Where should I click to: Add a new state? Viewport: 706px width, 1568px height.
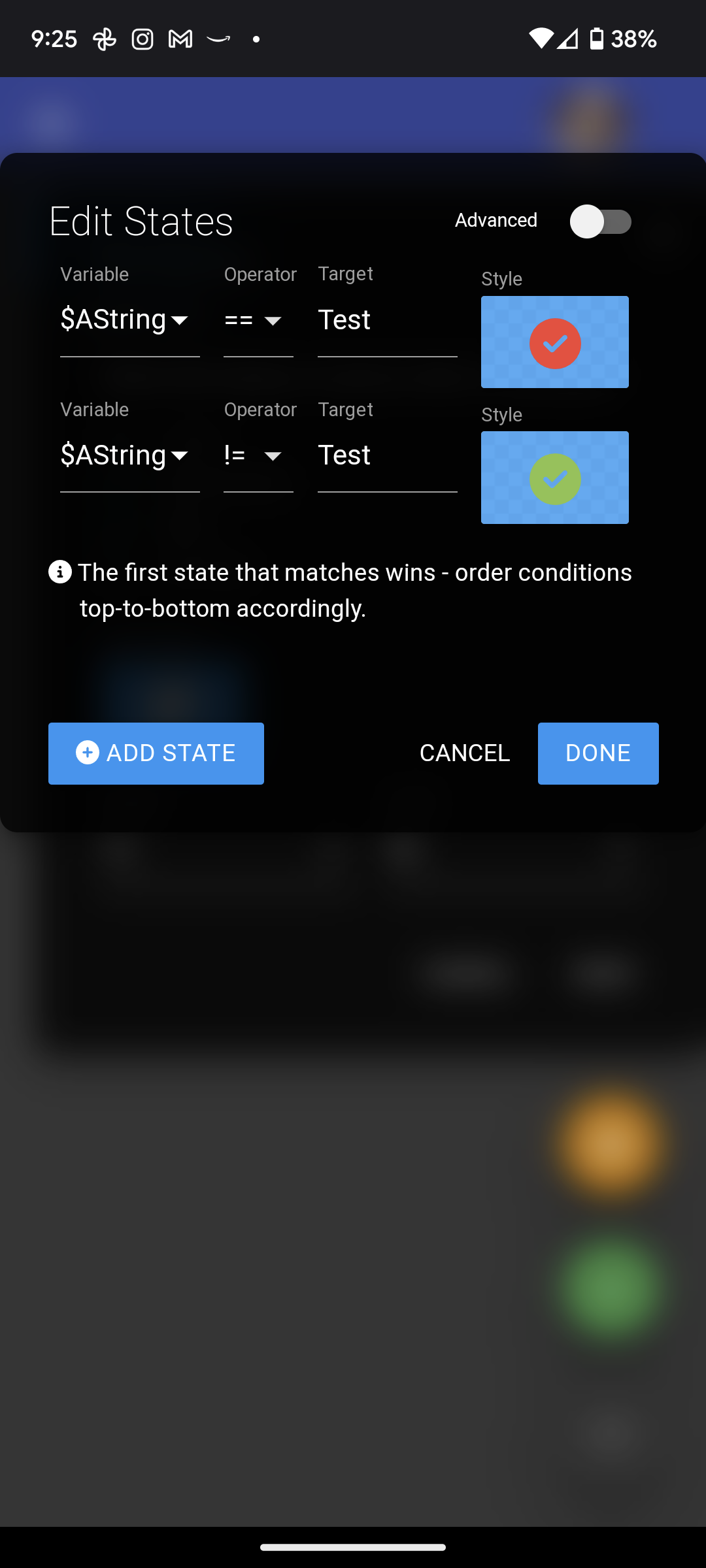point(156,753)
